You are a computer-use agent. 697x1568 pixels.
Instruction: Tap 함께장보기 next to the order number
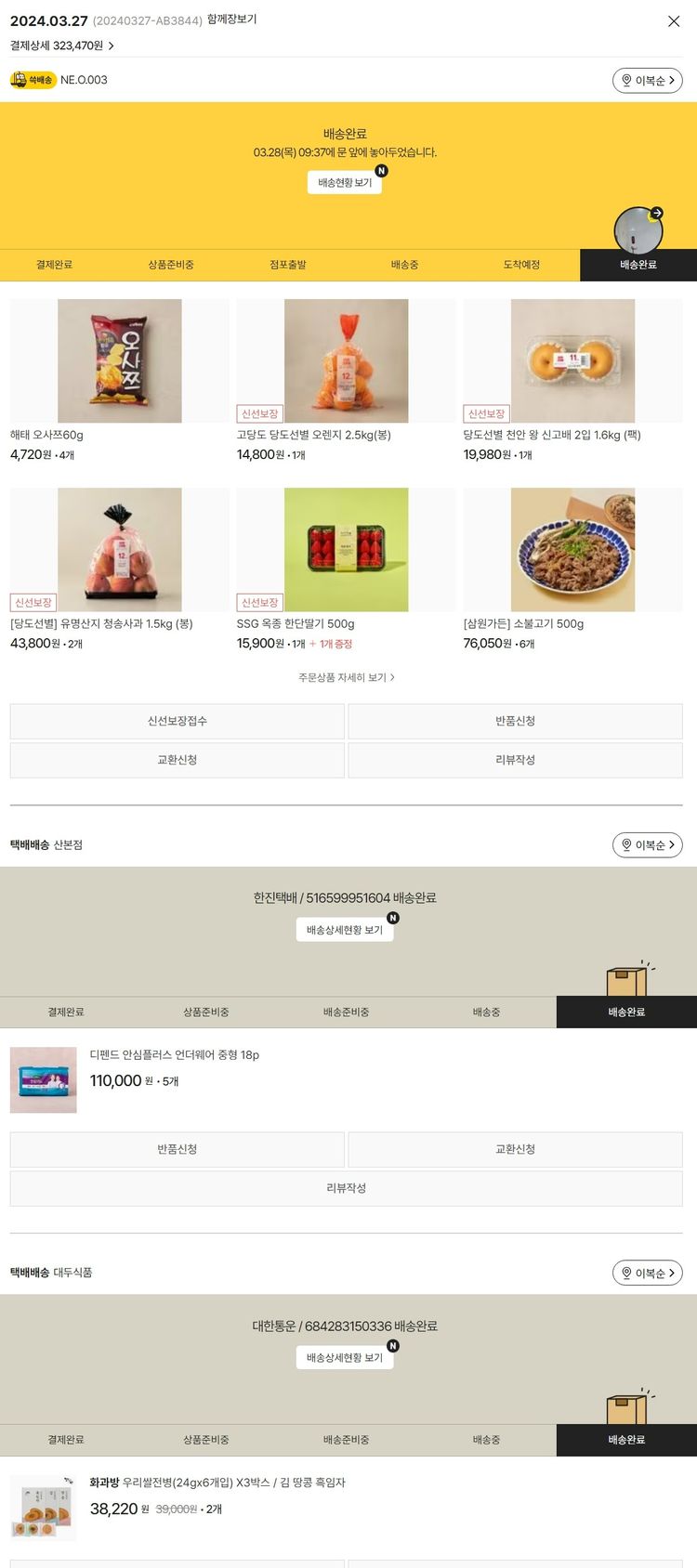(x=231, y=20)
